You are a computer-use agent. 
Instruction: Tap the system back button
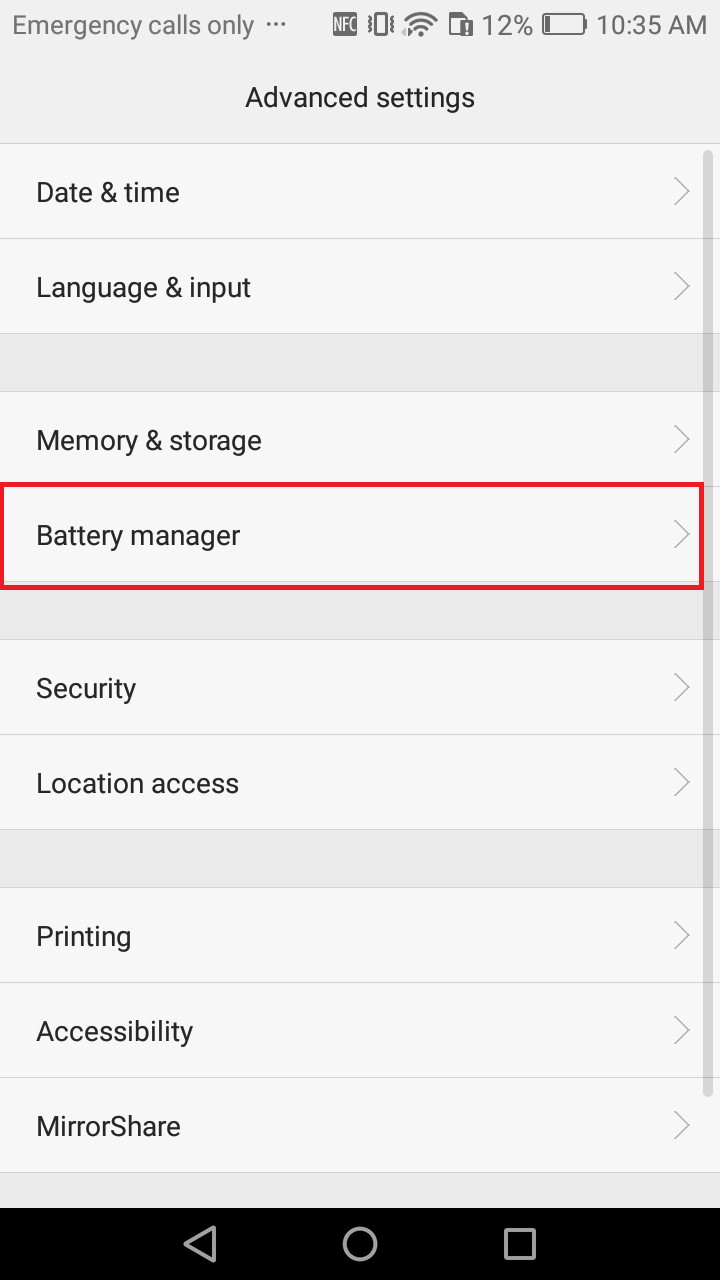201,1244
